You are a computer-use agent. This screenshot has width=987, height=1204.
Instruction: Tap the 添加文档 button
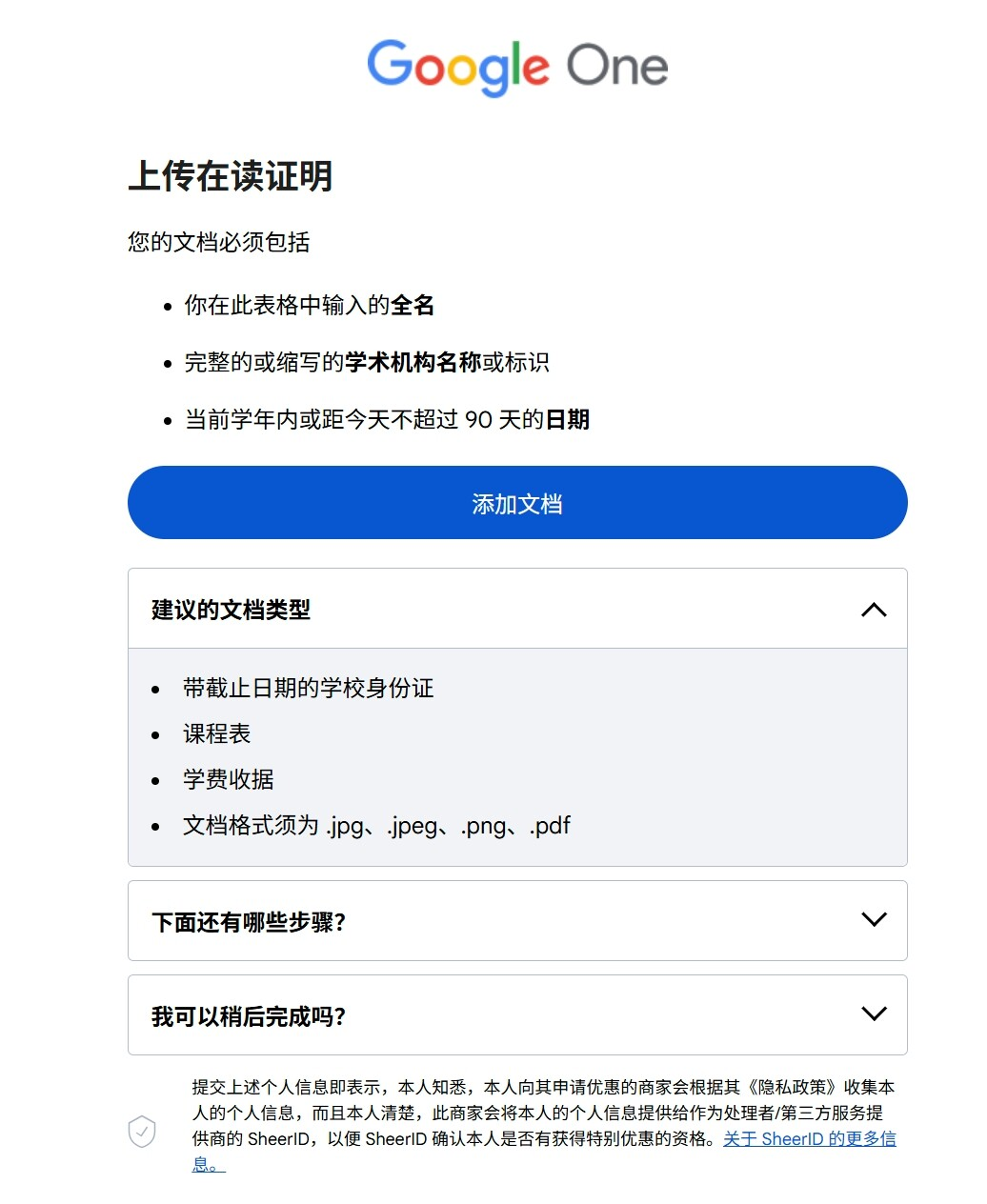pyautogui.click(x=517, y=503)
